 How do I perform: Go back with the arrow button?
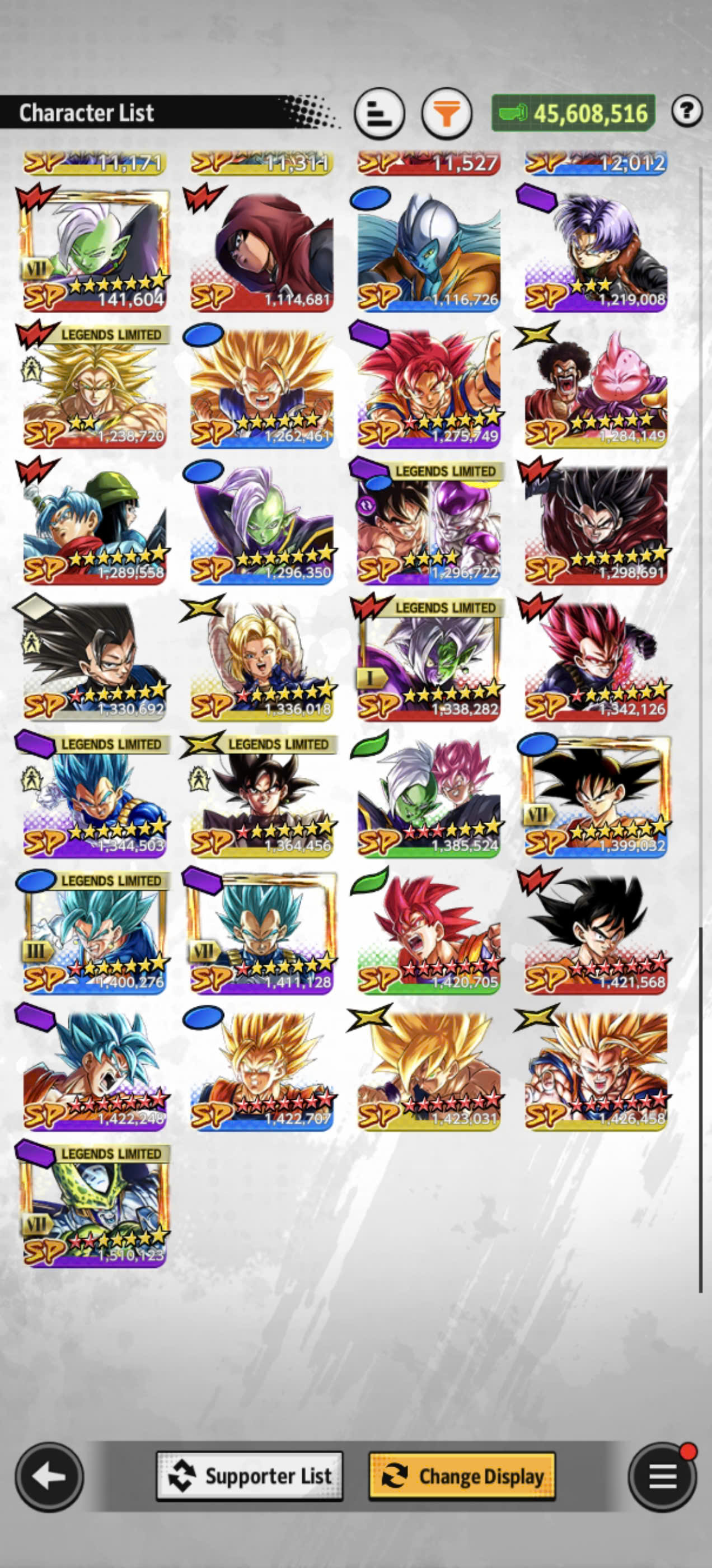pos(49,1476)
